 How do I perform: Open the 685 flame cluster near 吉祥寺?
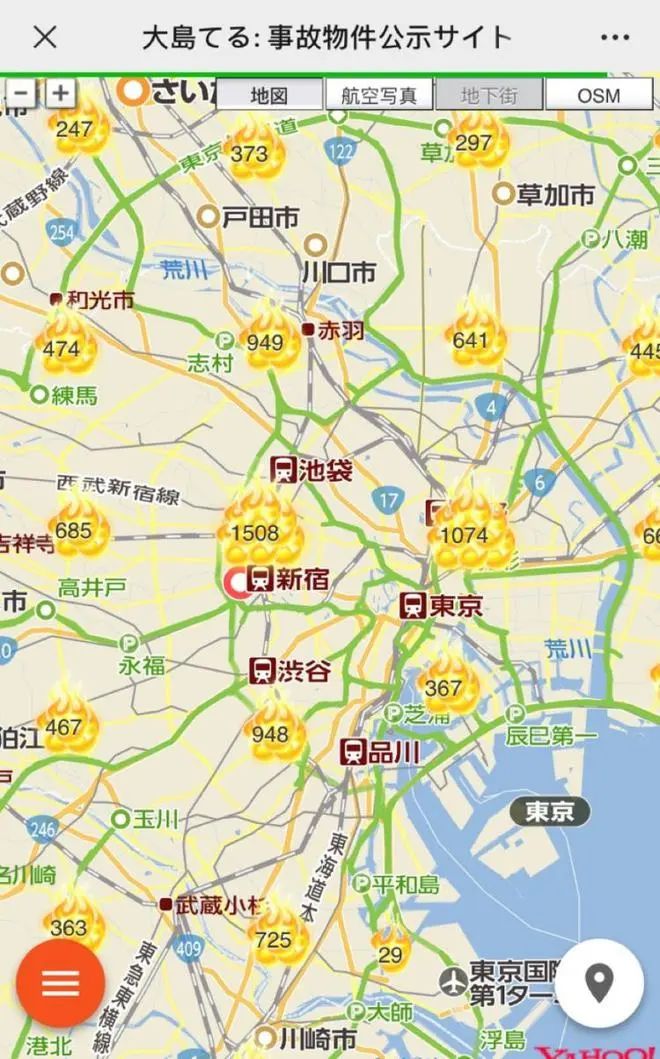click(x=77, y=525)
